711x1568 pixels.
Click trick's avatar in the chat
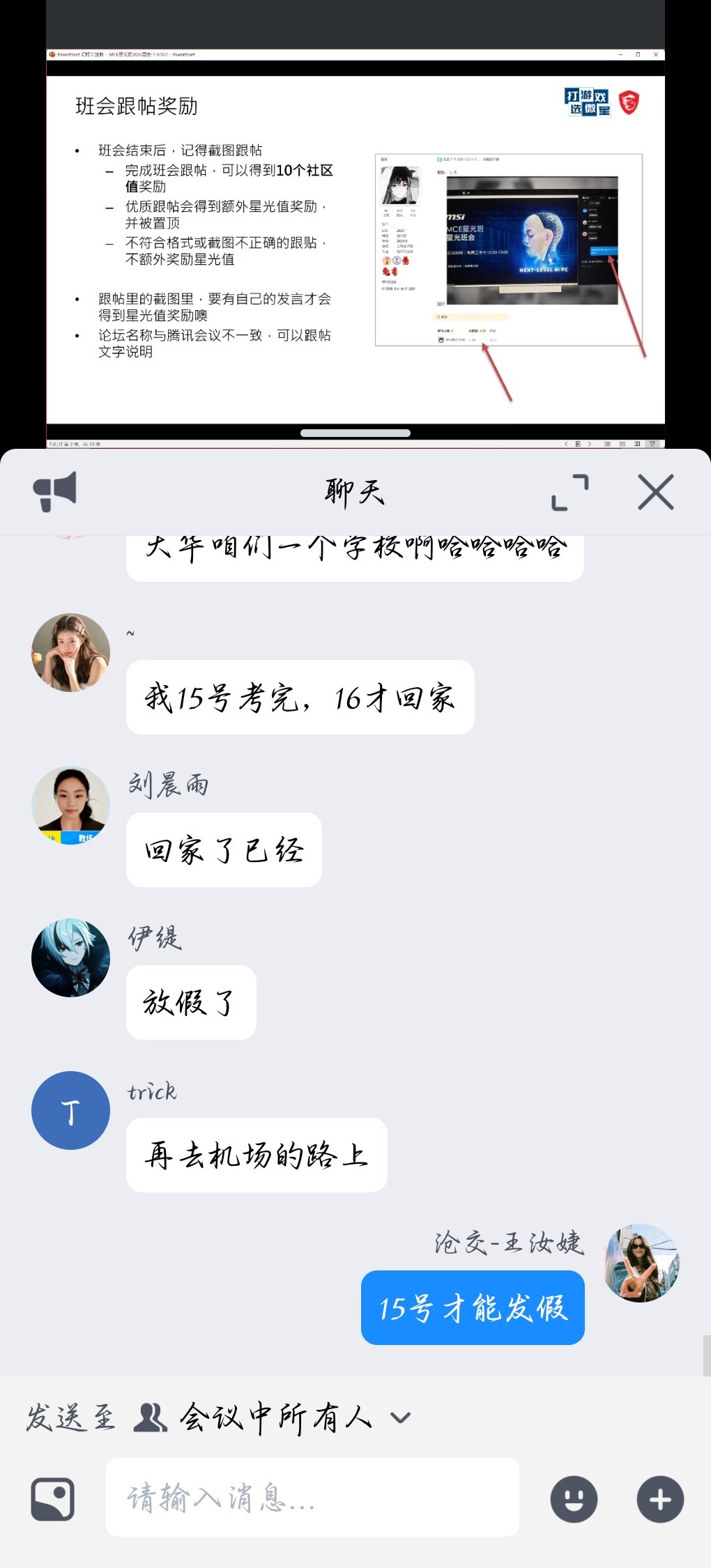[x=70, y=1111]
